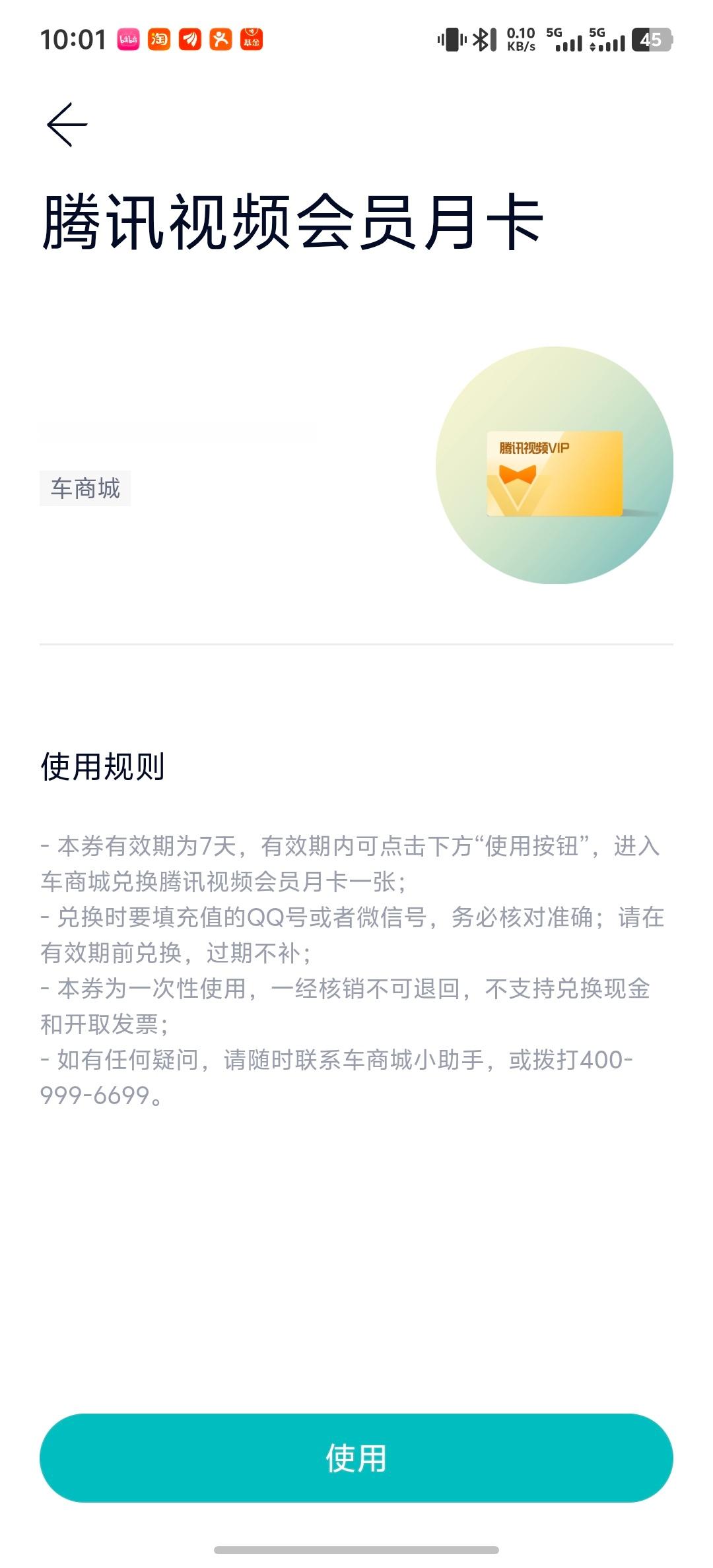The height and width of the screenshot is (1568, 713).
Task: Tap the Taobao notification icon in status bar
Action: coord(160,40)
